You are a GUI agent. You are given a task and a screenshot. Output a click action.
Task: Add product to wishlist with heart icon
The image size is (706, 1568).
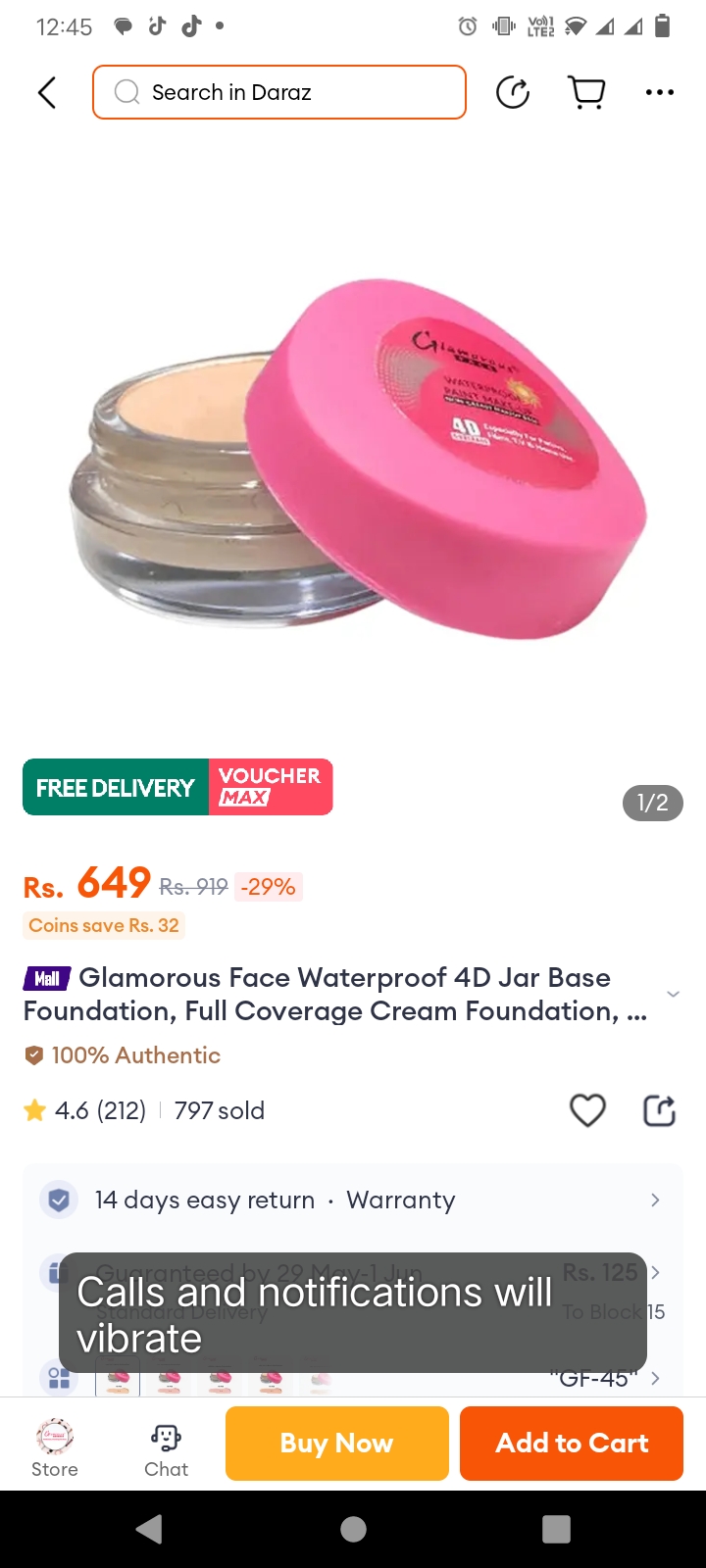(x=587, y=1110)
